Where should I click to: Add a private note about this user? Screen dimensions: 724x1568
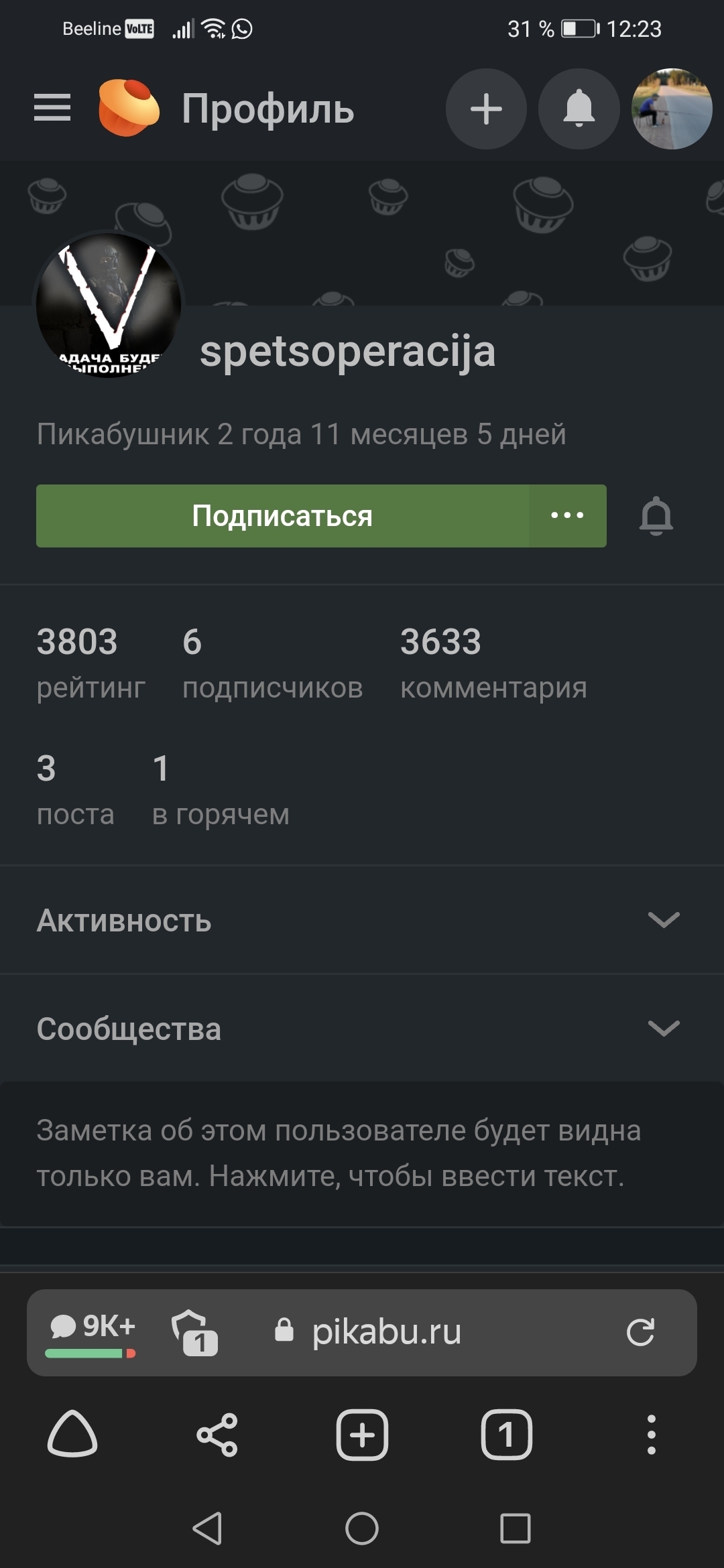(x=339, y=1153)
